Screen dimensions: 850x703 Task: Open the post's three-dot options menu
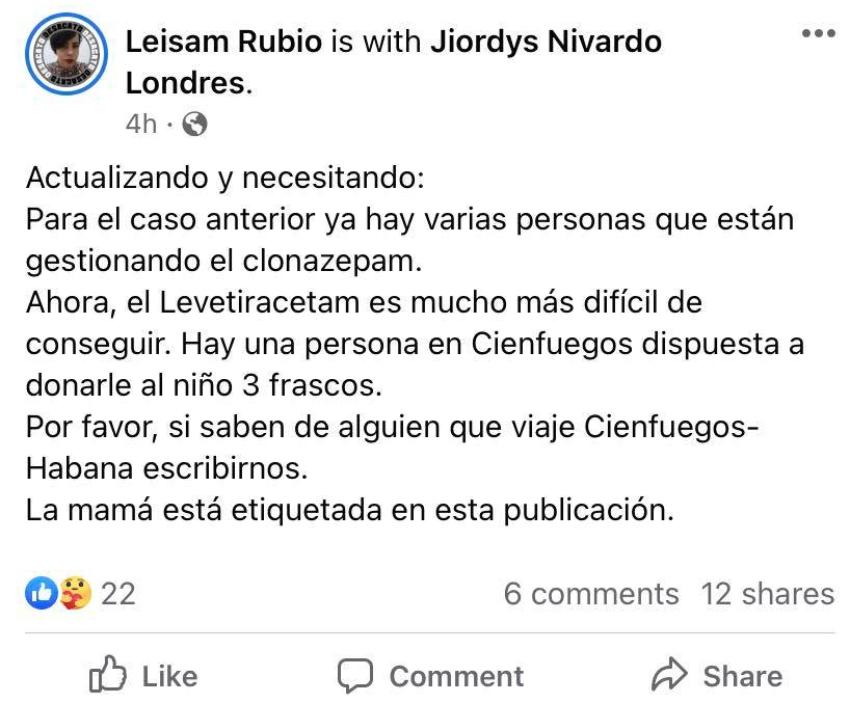(817, 33)
